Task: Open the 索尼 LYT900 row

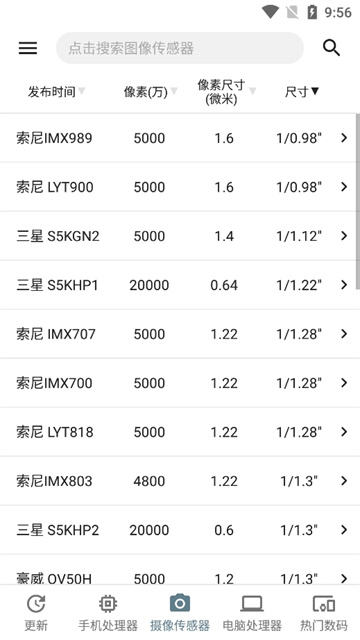Action: coord(180,187)
